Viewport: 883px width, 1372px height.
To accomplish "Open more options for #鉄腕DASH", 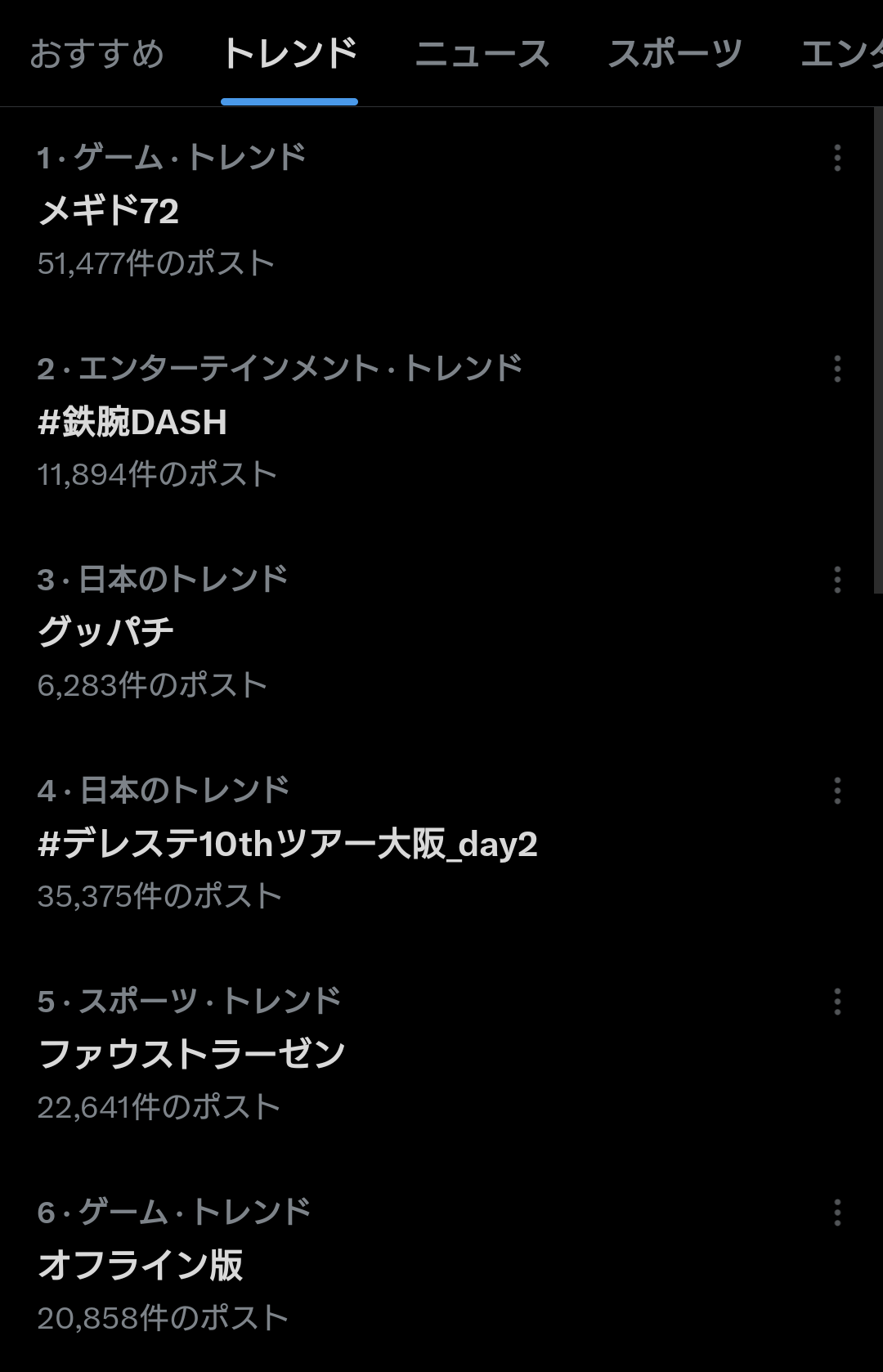I will [837, 369].
